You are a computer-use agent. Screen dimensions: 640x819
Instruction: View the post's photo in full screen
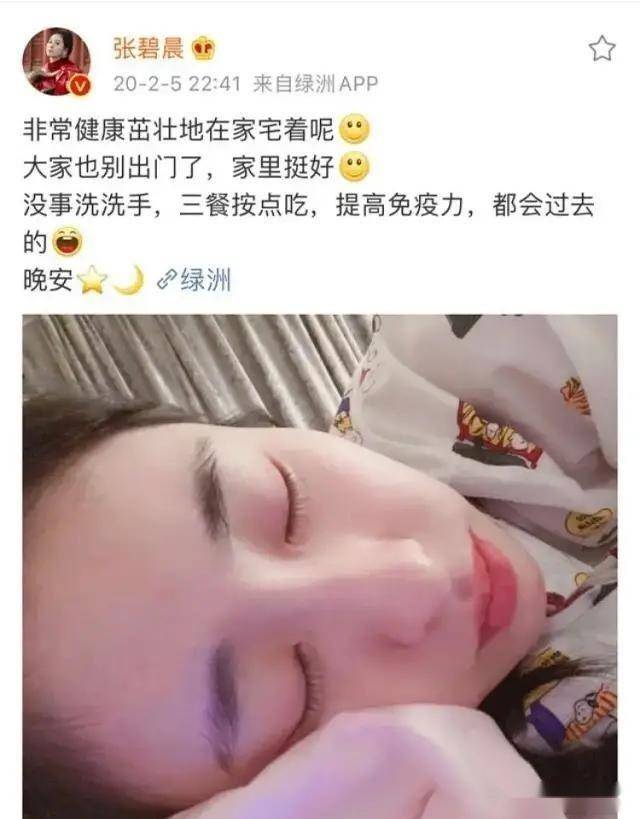[320, 565]
